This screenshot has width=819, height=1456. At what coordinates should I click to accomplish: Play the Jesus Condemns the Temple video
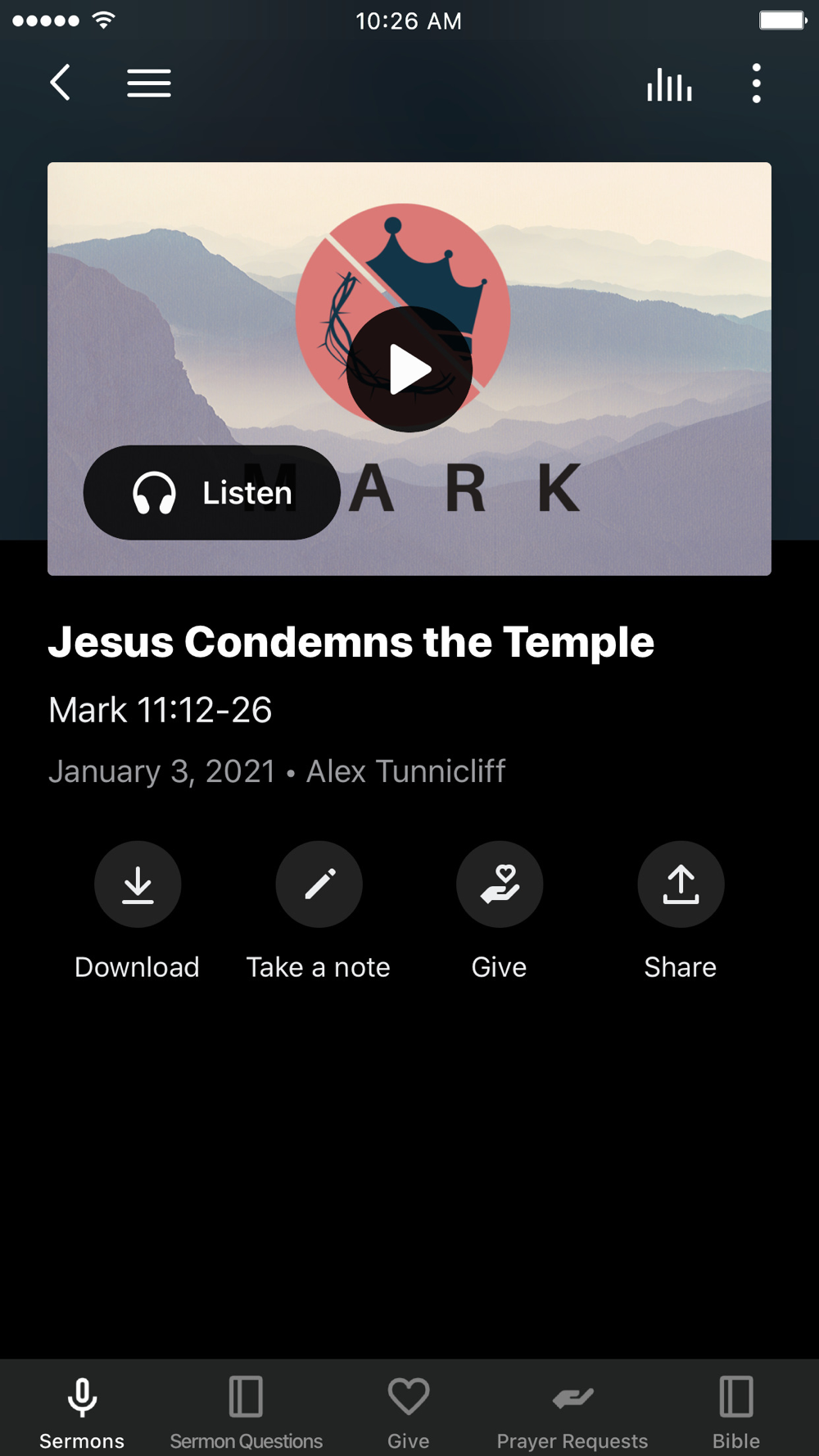(409, 369)
